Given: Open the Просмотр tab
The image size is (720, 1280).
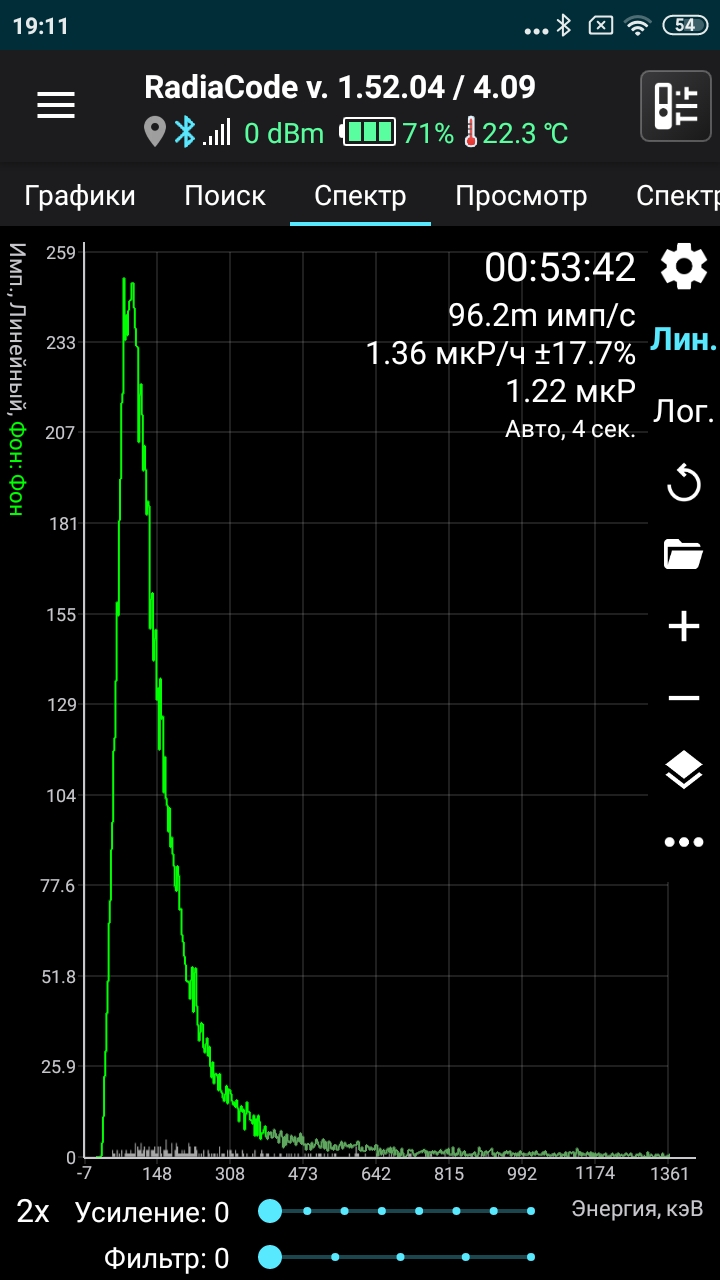Looking at the screenshot, I should pos(521,195).
